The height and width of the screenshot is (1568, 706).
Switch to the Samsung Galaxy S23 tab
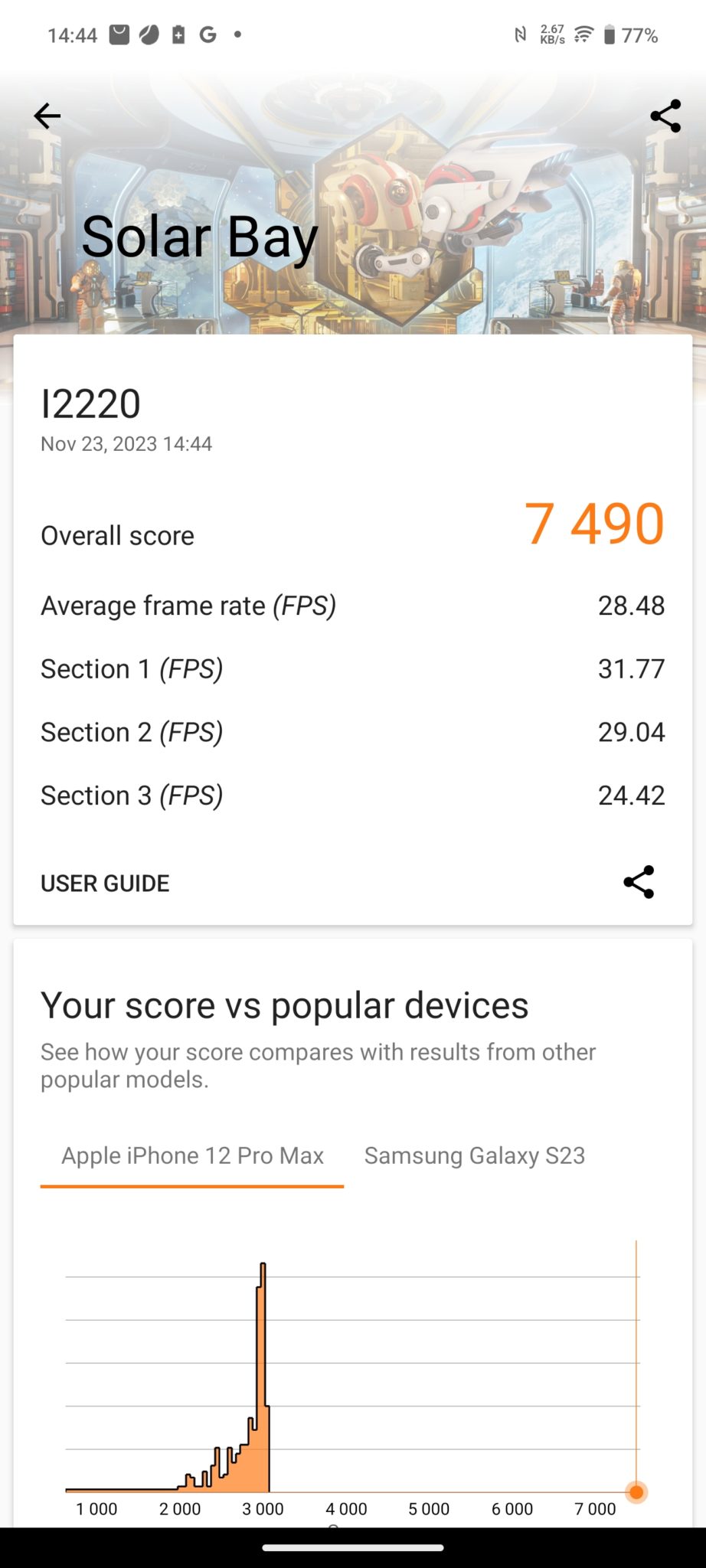click(x=474, y=1155)
